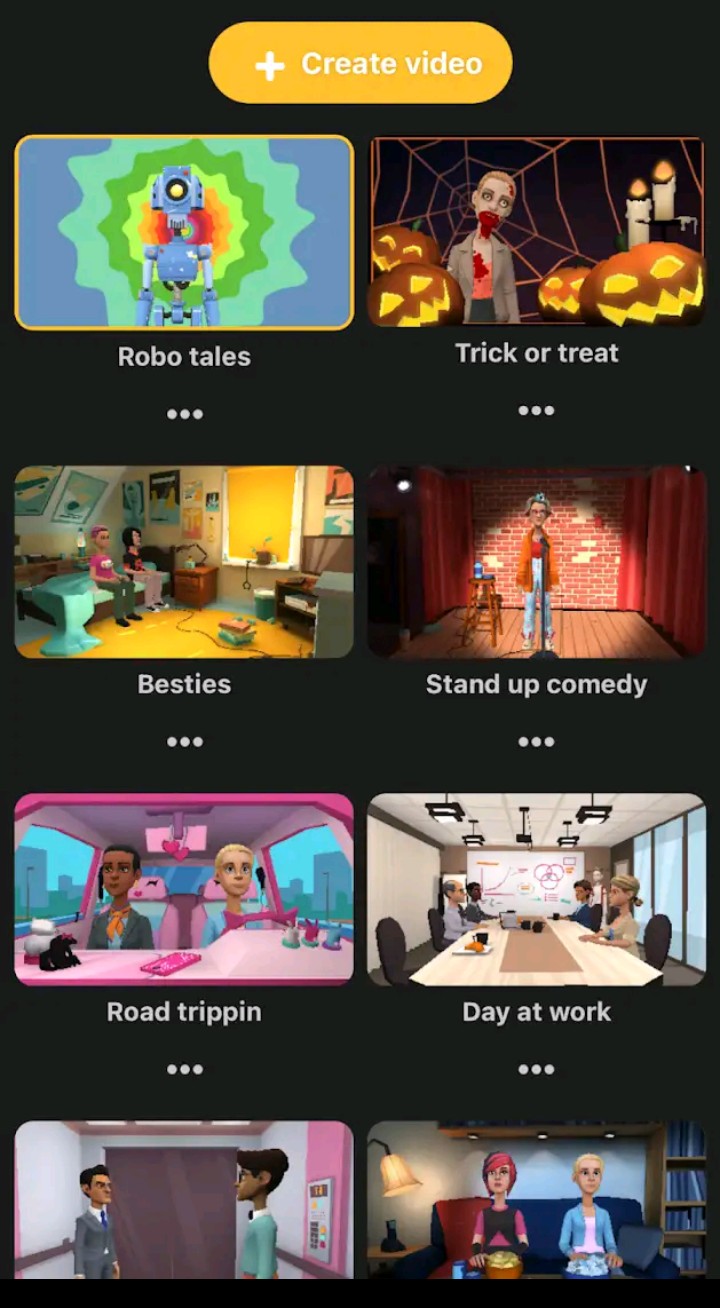Open more options under Robo tales

(x=185, y=414)
